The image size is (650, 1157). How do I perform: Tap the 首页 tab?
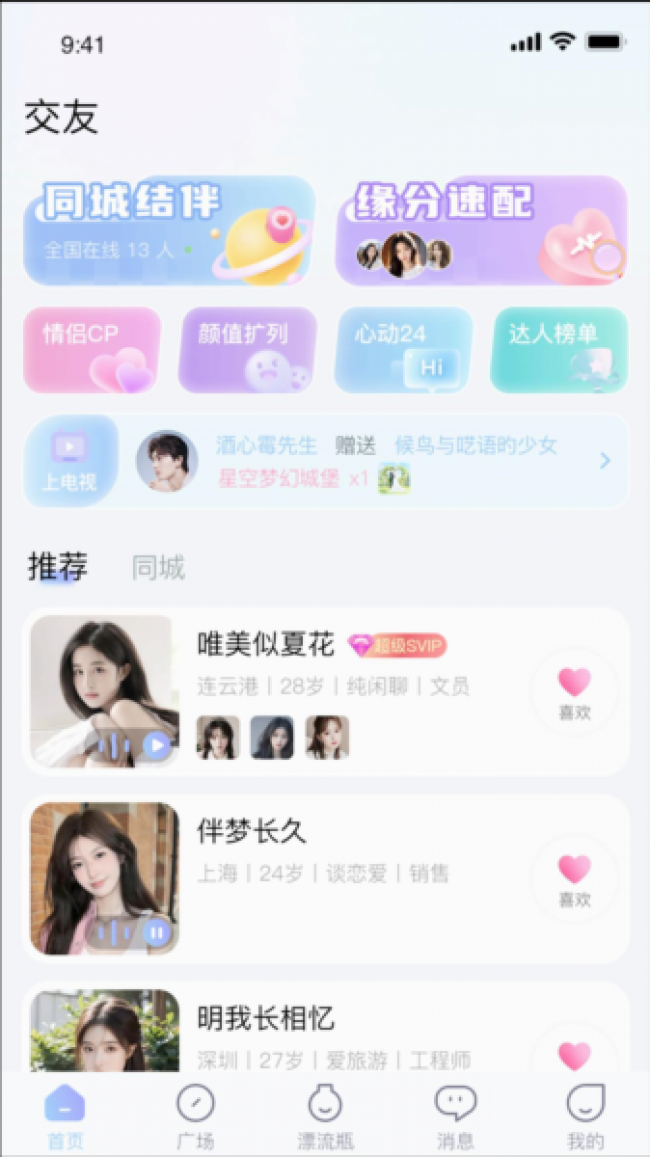tap(65, 1117)
